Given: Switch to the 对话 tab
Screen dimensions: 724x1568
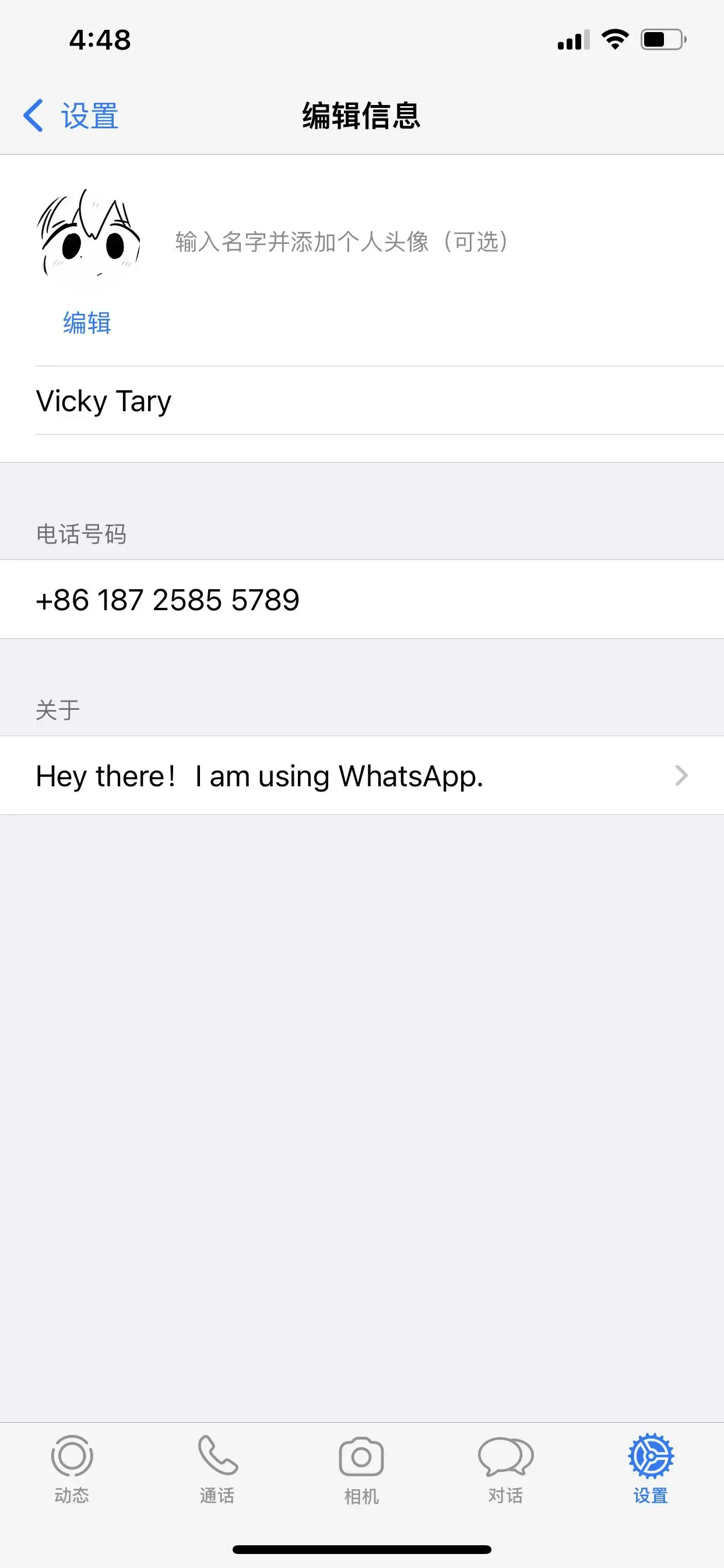Looking at the screenshot, I should 505,1468.
